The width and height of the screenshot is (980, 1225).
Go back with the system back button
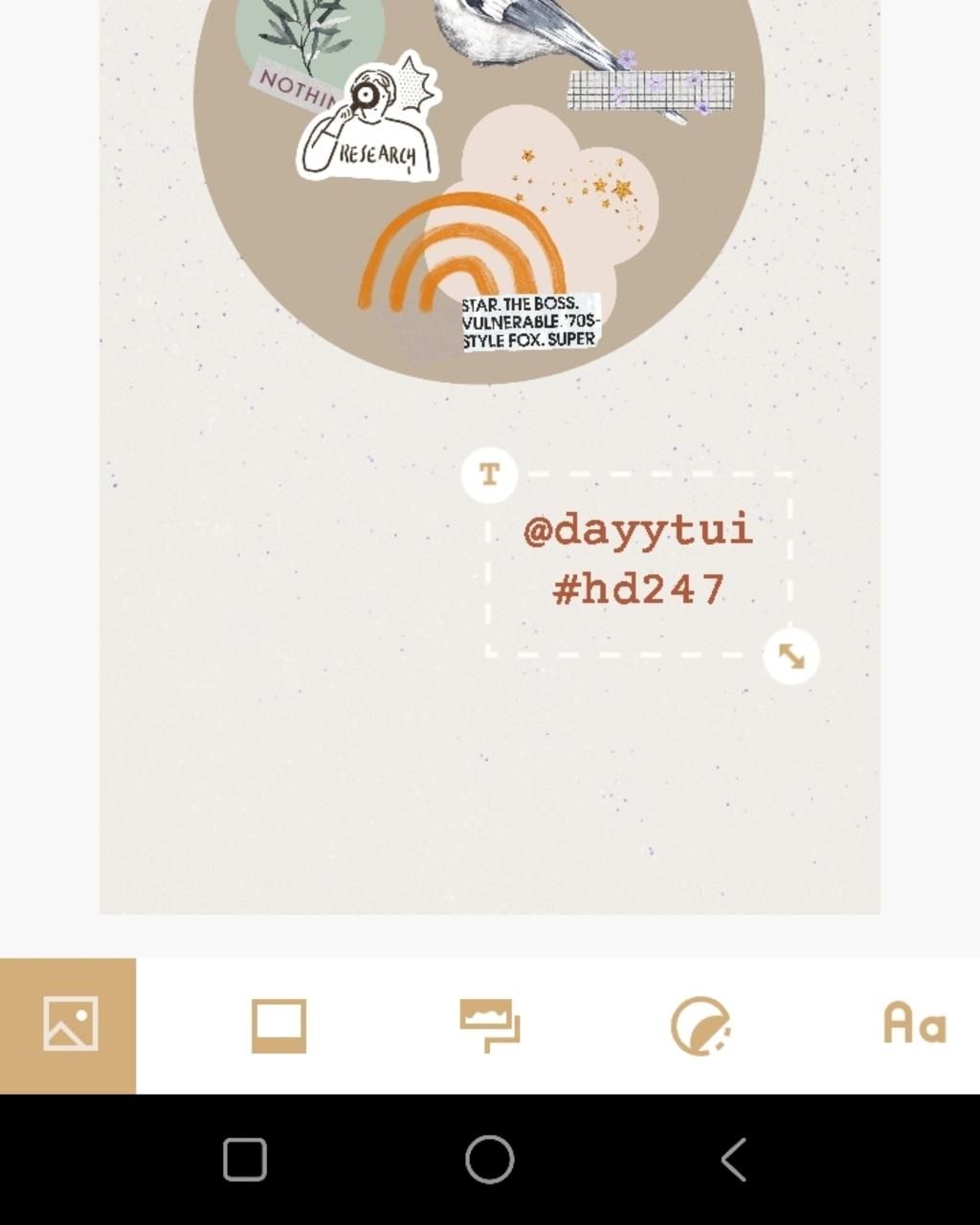point(734,1160)
